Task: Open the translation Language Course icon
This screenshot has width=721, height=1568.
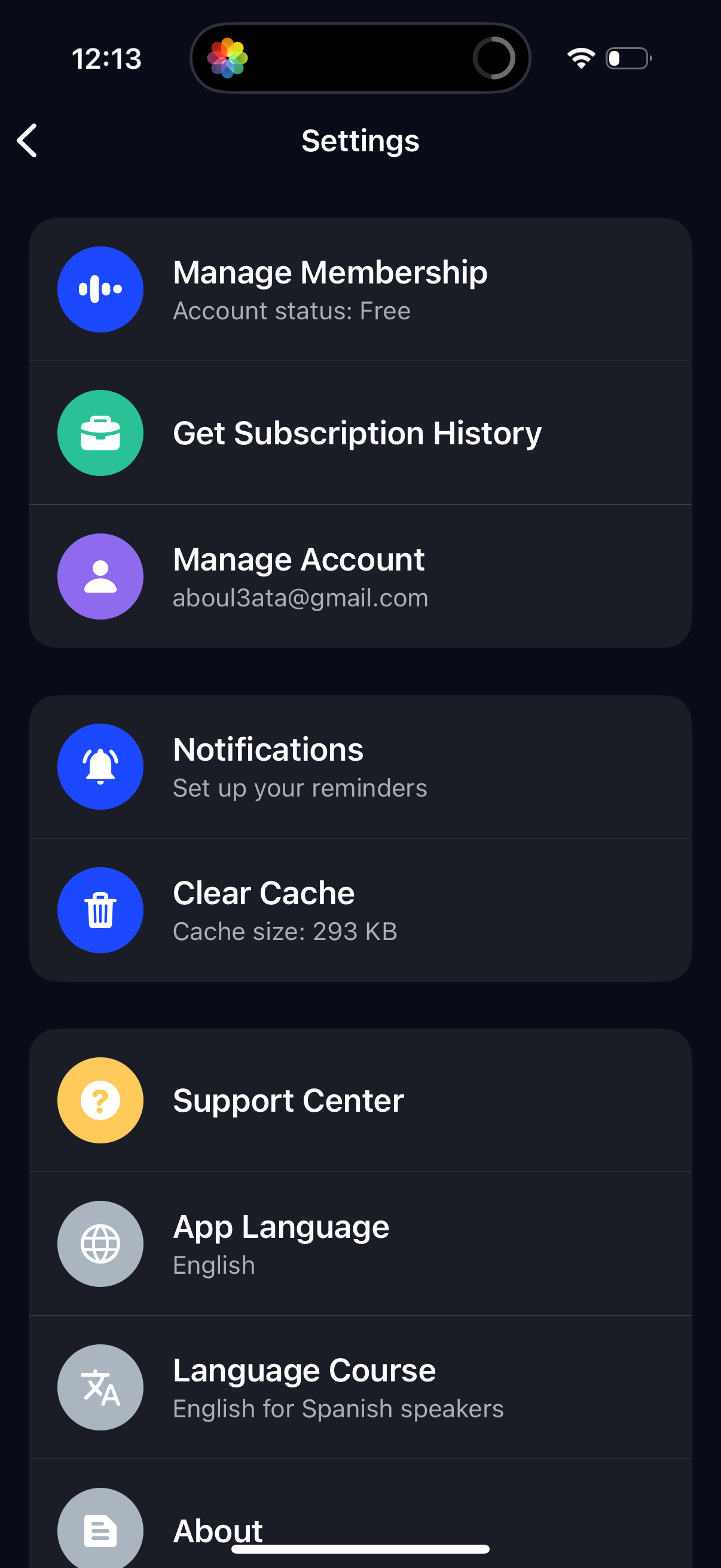Action: [100, 1387]
